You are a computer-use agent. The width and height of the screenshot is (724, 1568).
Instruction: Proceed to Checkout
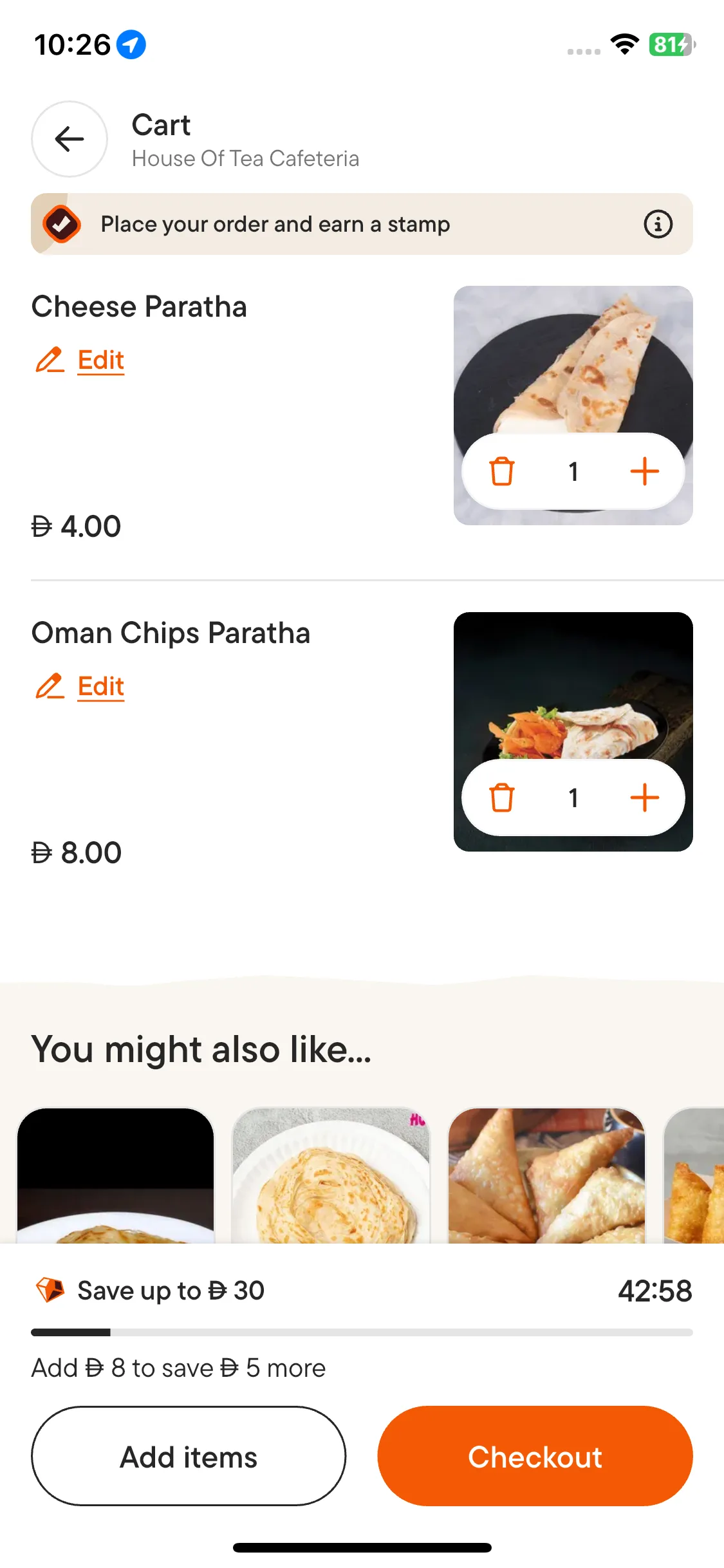point(535,1457)
